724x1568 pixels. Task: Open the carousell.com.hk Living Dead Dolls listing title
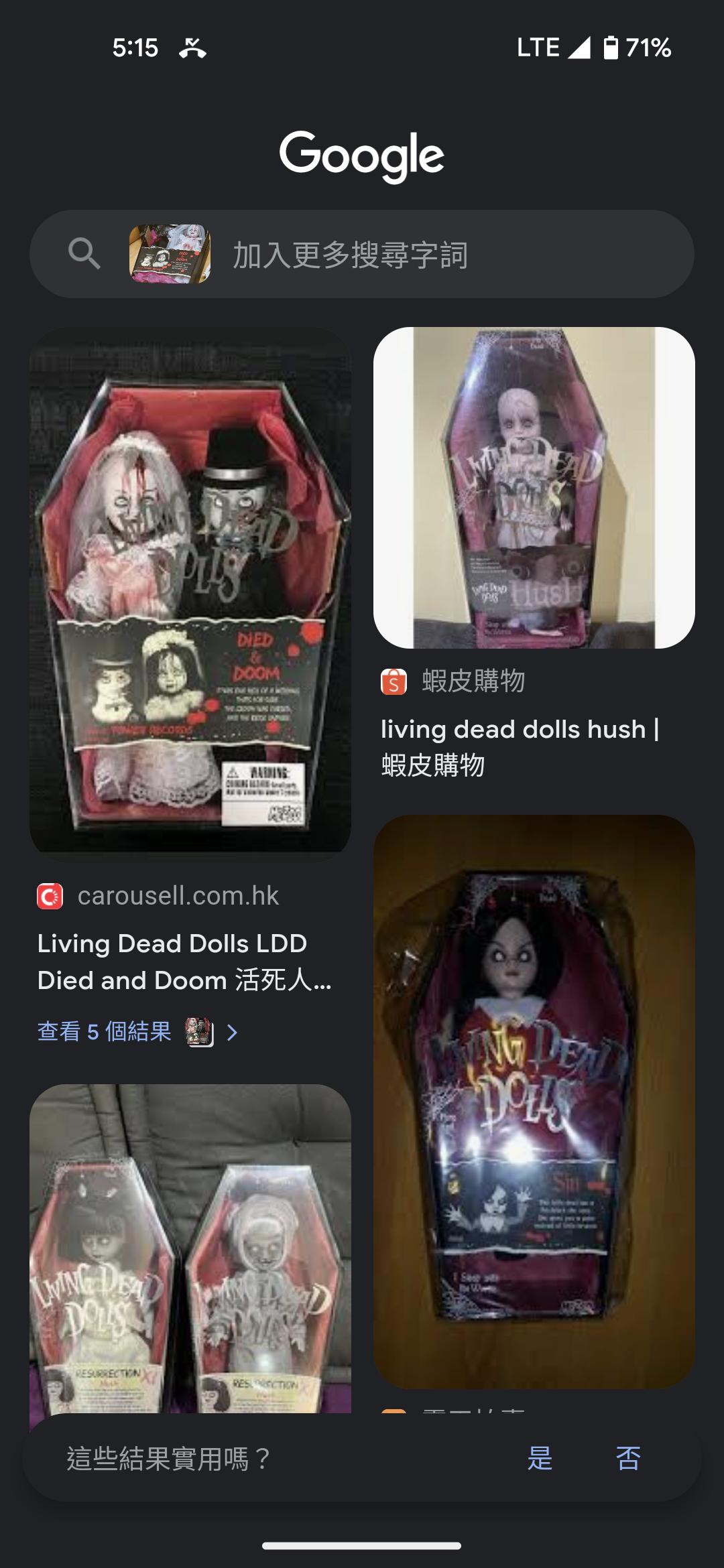click(184, 962)
